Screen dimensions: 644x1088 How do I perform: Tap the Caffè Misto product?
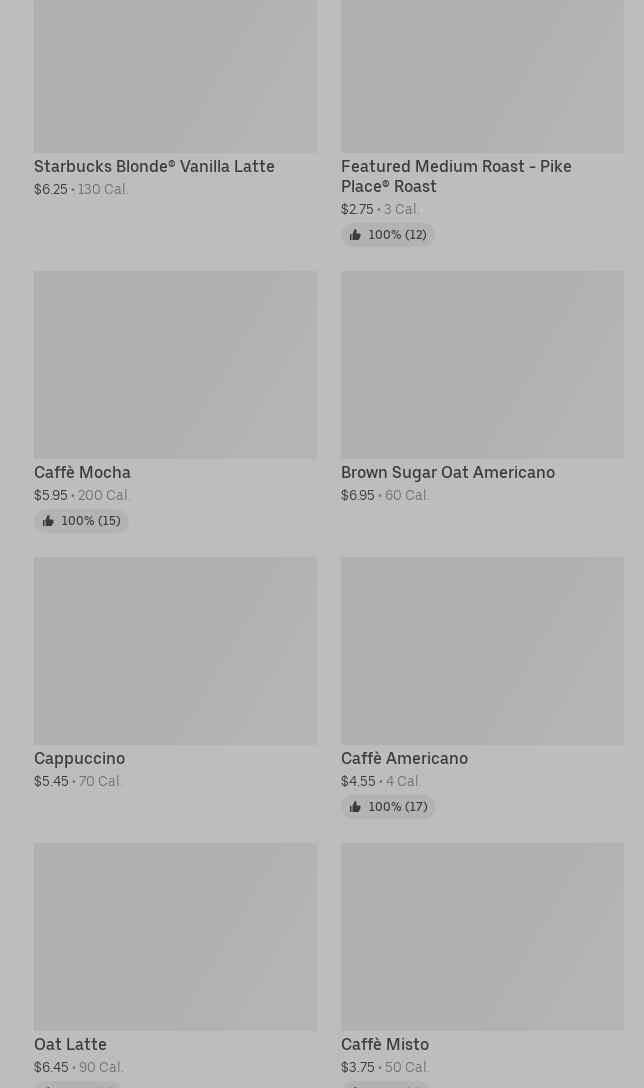[x=482, y=964]
